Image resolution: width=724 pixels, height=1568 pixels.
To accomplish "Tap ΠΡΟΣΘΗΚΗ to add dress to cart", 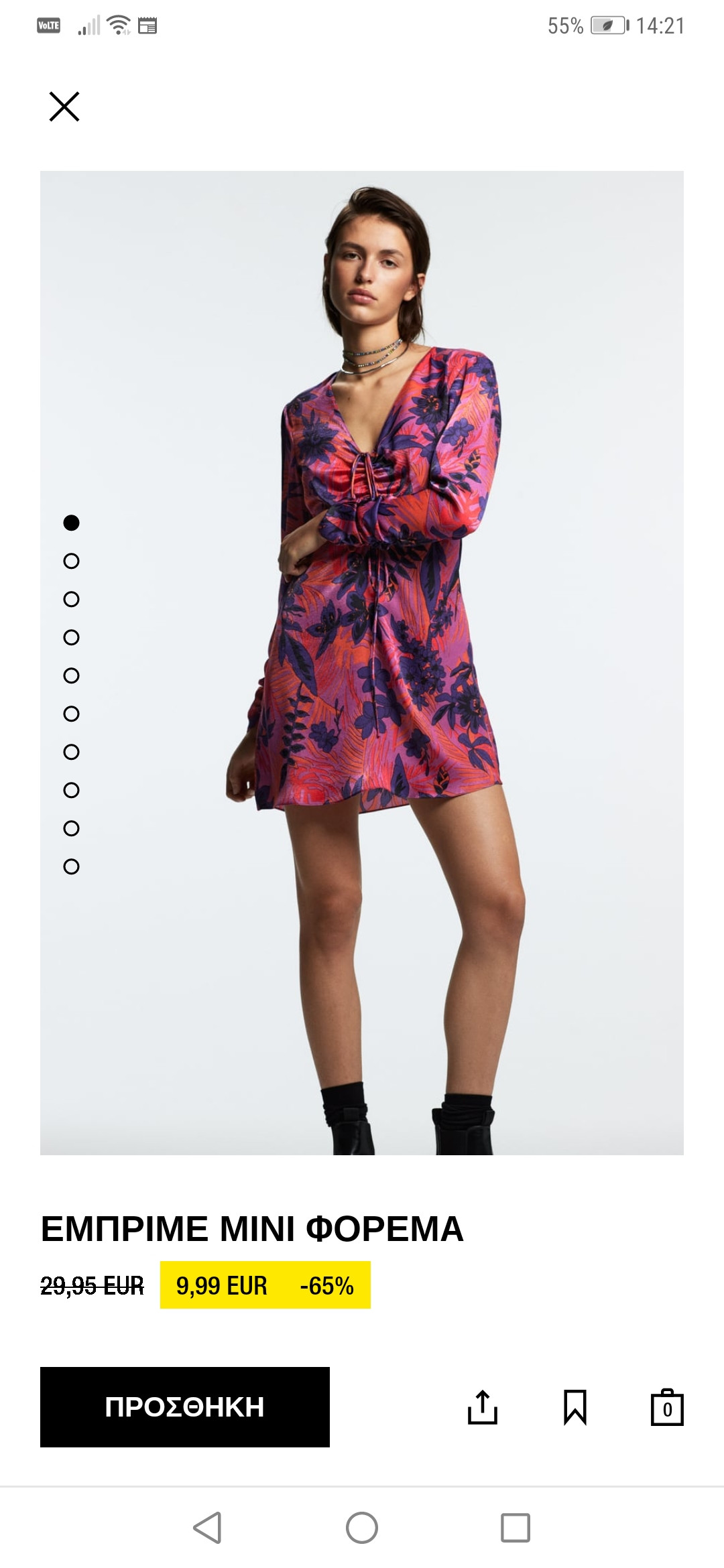I will pyautogui.click(x=185, y=1407).
